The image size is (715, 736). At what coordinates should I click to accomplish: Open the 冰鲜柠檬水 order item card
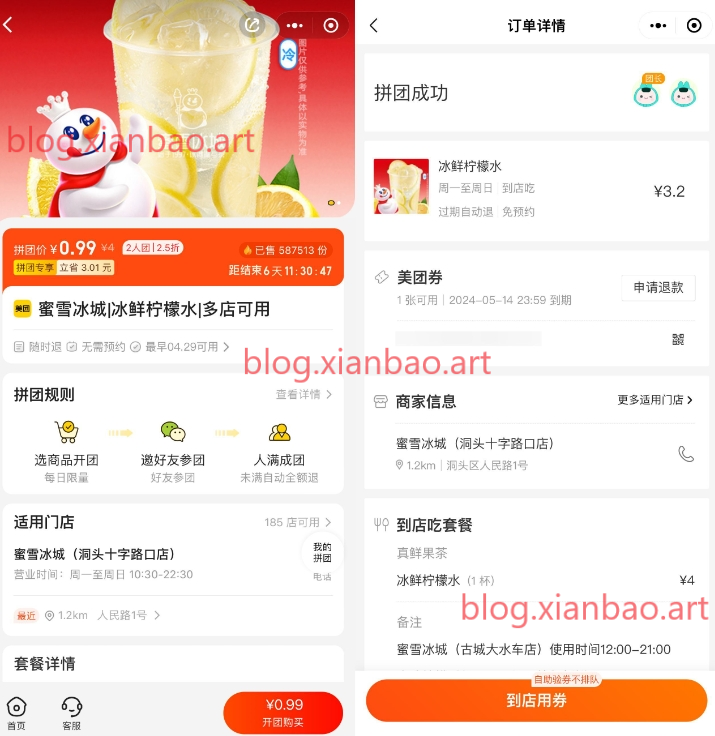pyautogui.click(x=535, y=191)
